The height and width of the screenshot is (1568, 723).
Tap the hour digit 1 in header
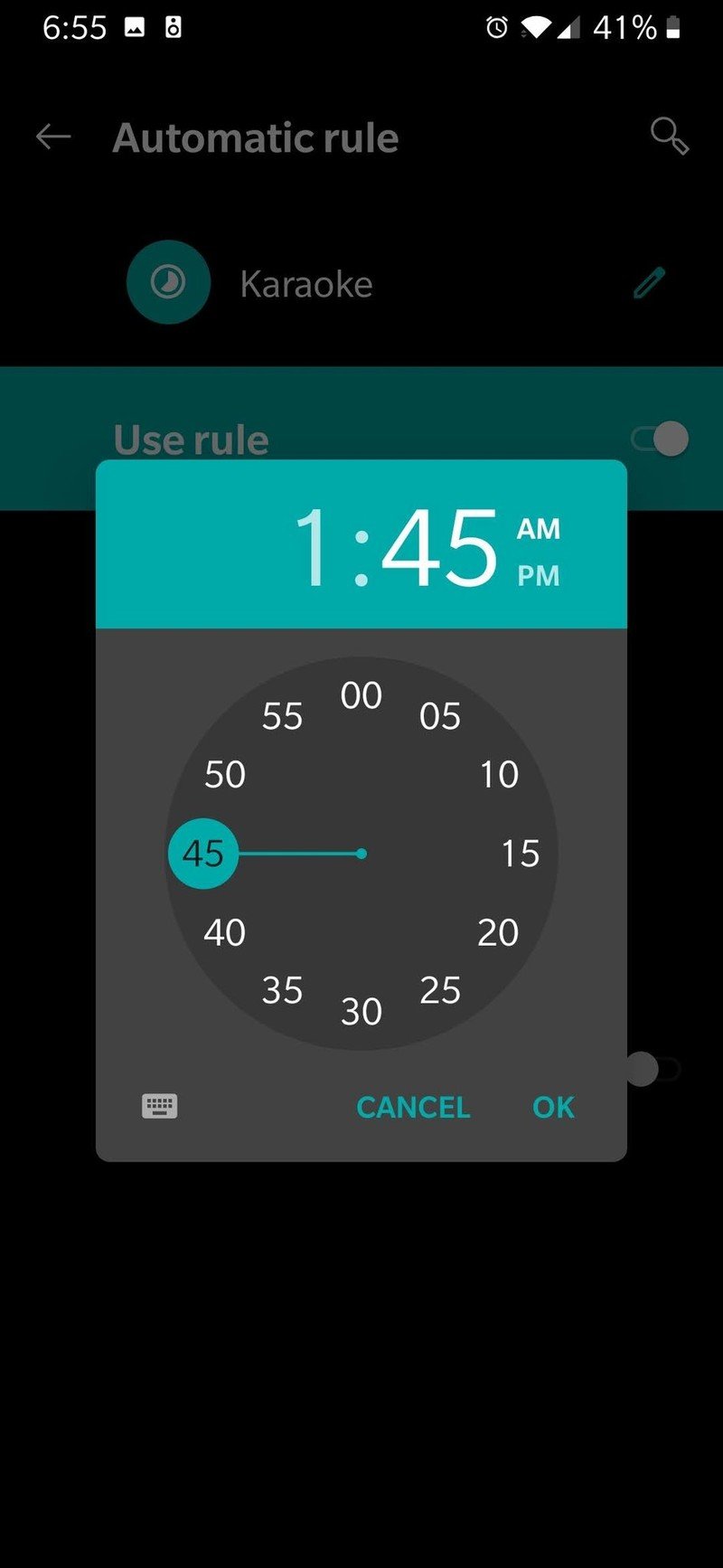coord(315,548)
